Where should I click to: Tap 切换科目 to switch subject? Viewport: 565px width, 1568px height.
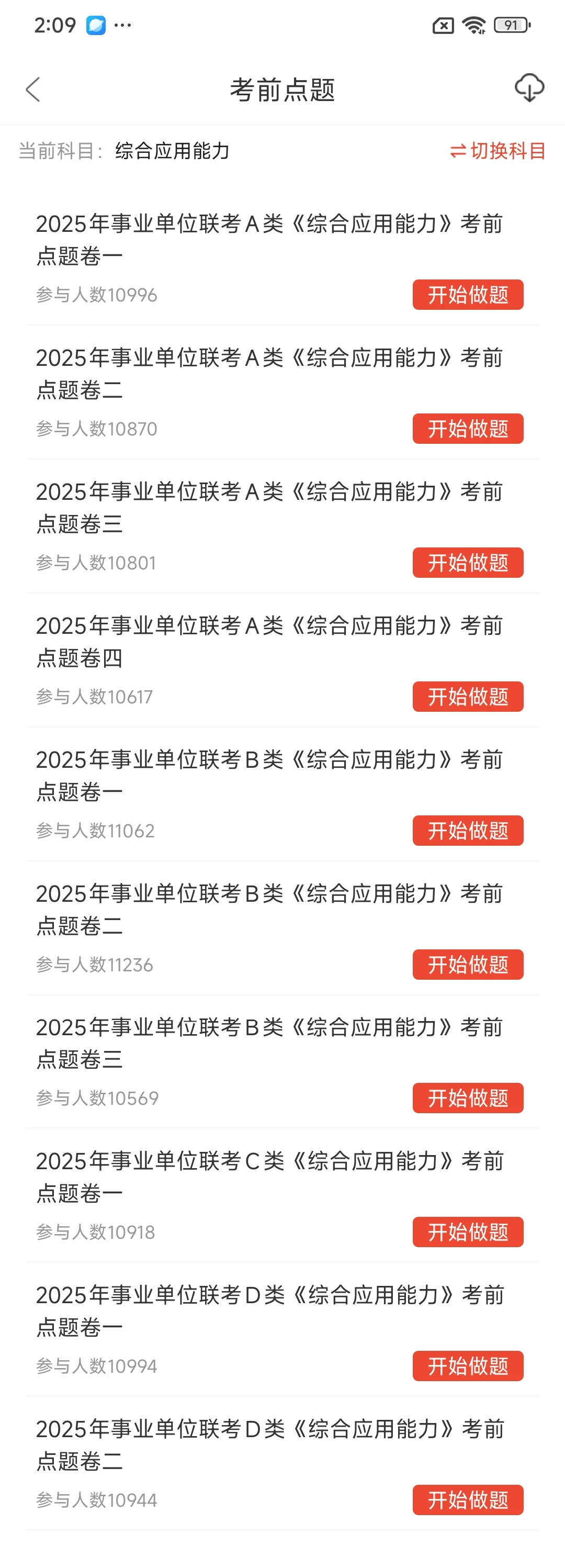click(x=498, y=151)
